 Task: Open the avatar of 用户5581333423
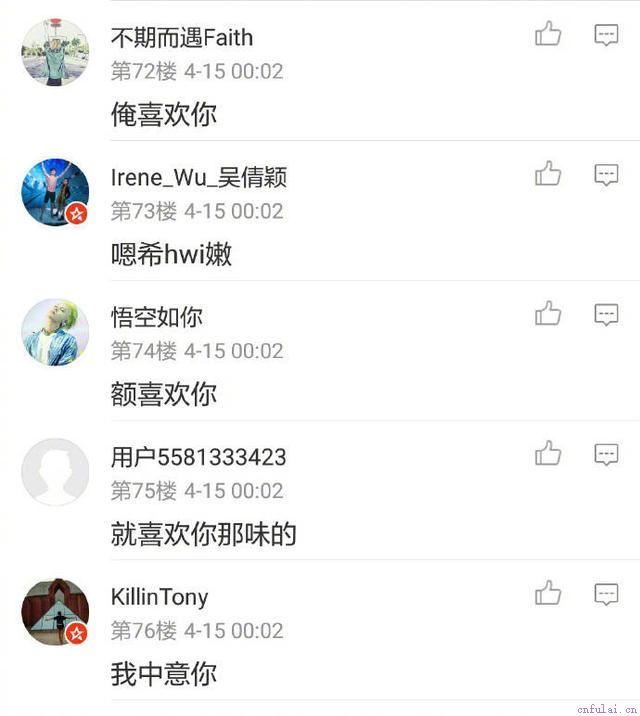(55, 472)
